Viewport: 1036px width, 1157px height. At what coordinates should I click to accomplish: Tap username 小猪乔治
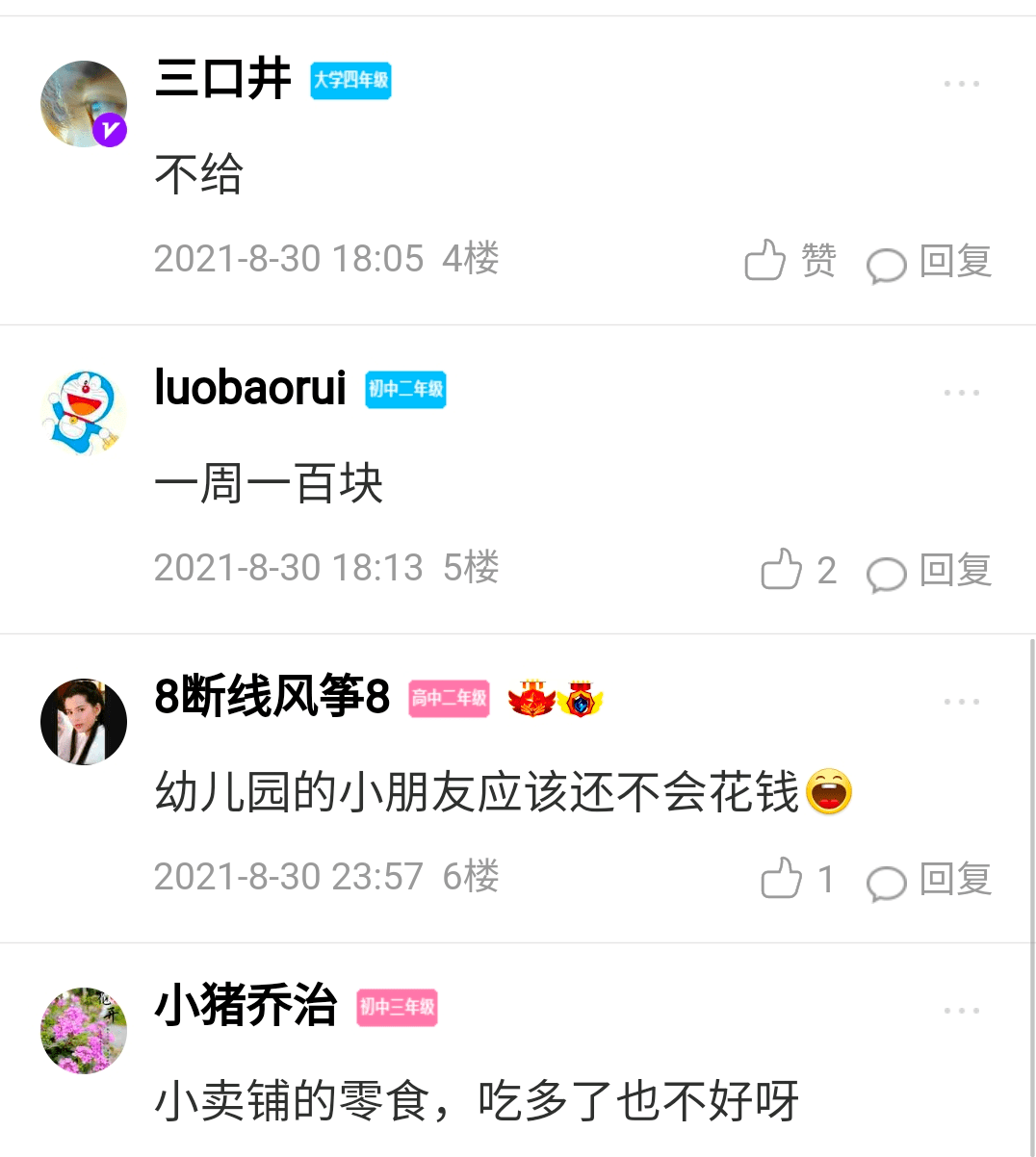pos(246,1006)
